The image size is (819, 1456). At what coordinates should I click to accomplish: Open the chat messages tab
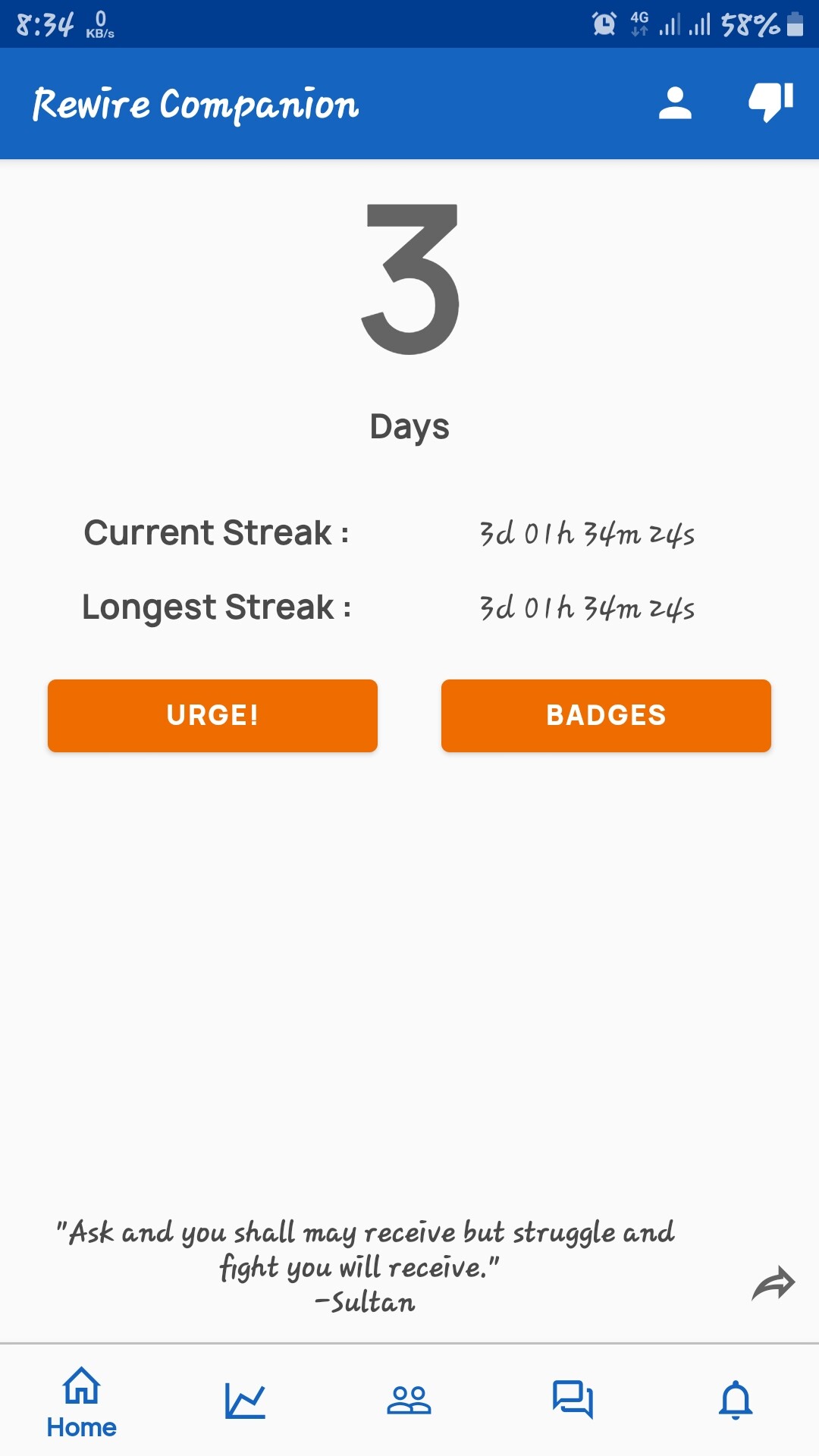[573, 1400]
